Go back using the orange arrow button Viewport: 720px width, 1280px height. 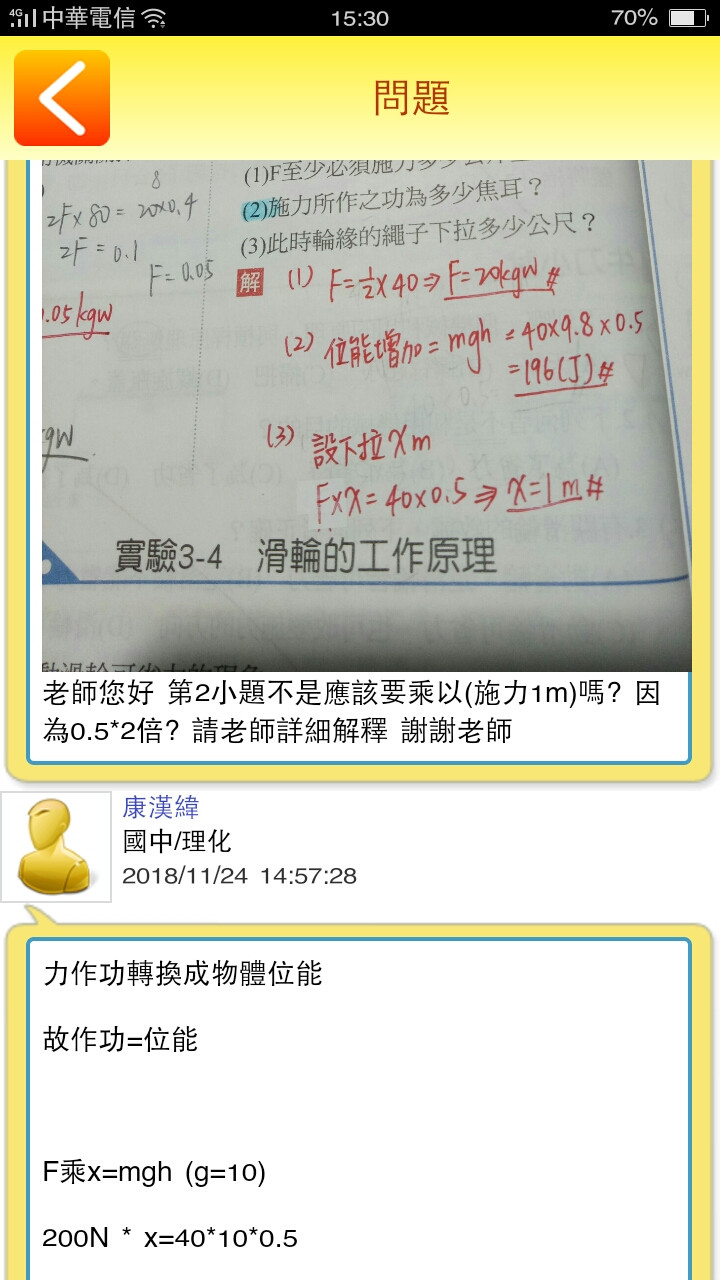(x=62, y=98)
